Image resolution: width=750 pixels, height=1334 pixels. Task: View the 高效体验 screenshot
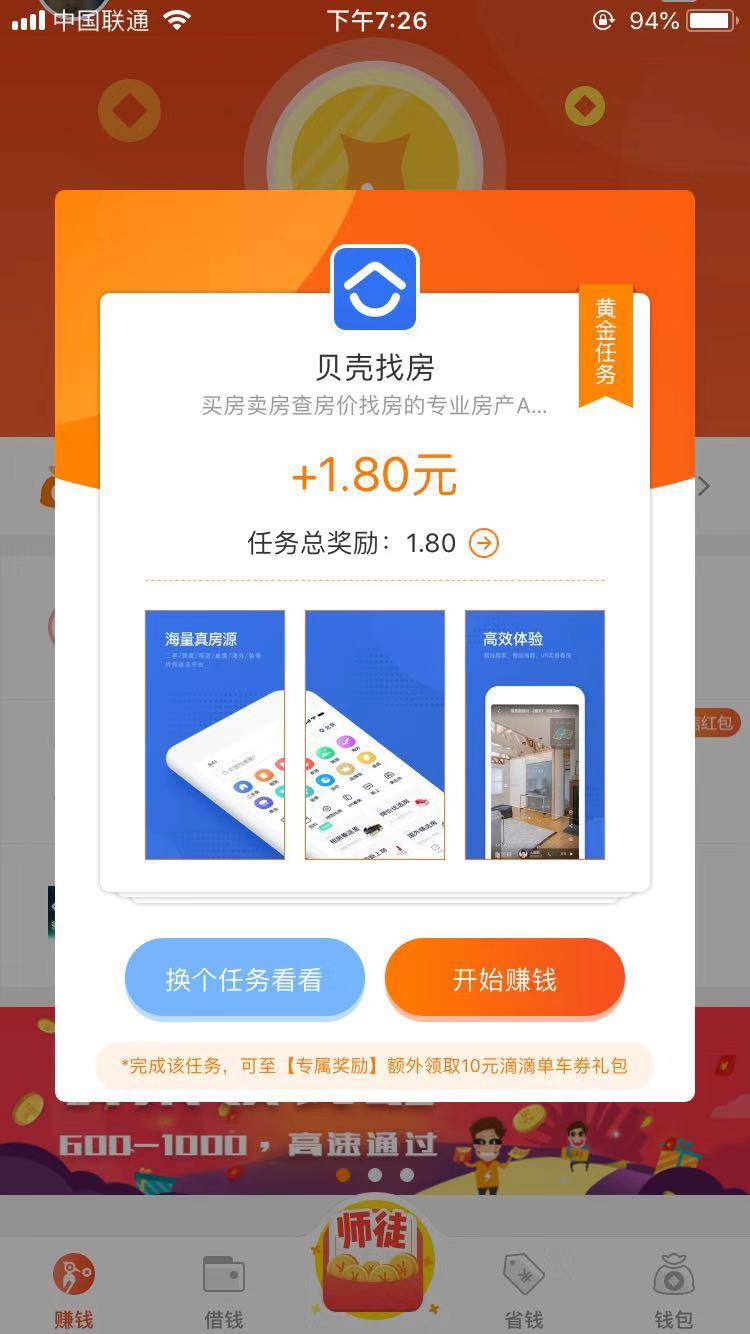pyautogui.click(x=535, y=735)
